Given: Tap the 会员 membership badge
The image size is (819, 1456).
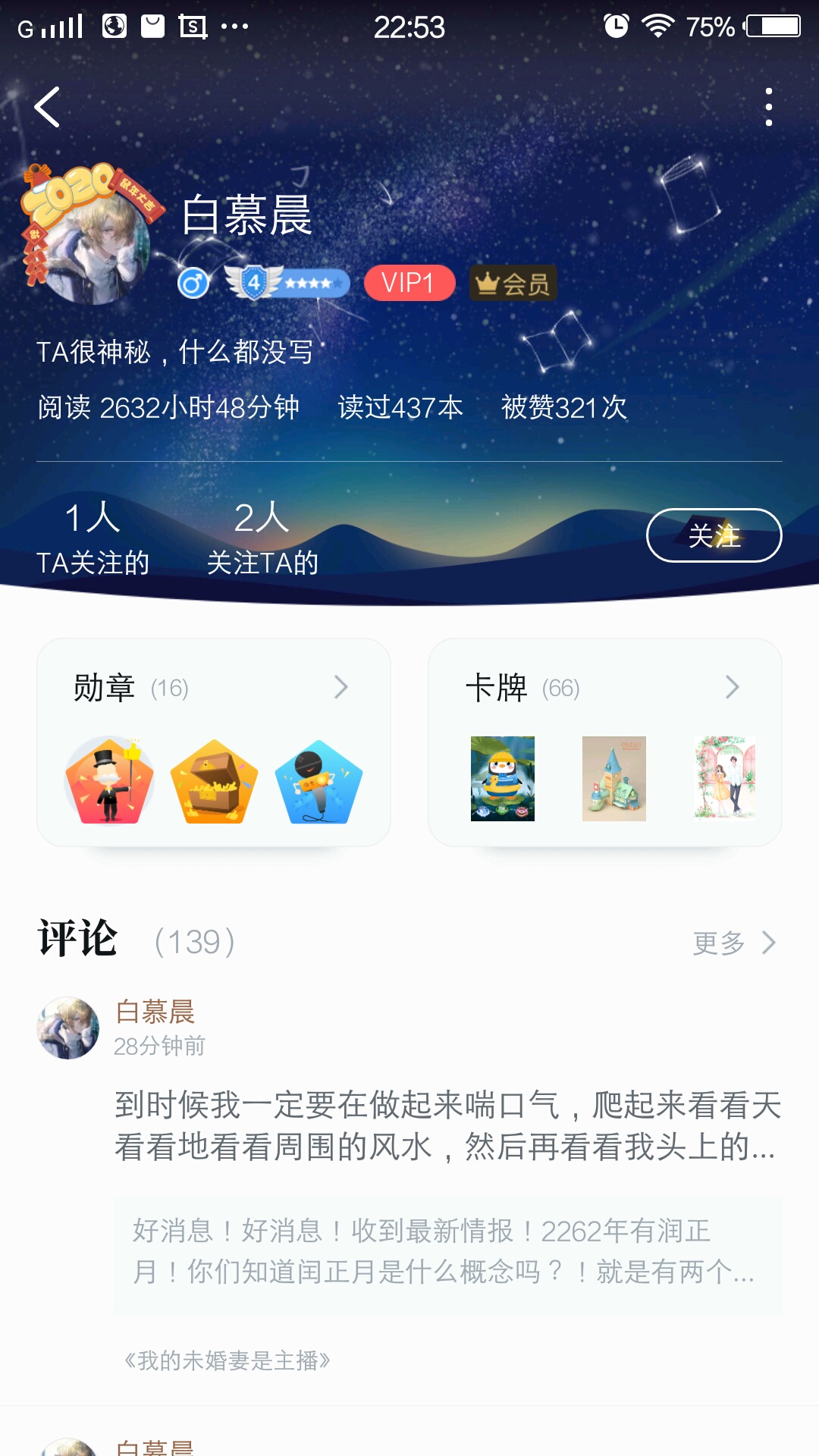Looking at the screenshot, I should 513,283.
